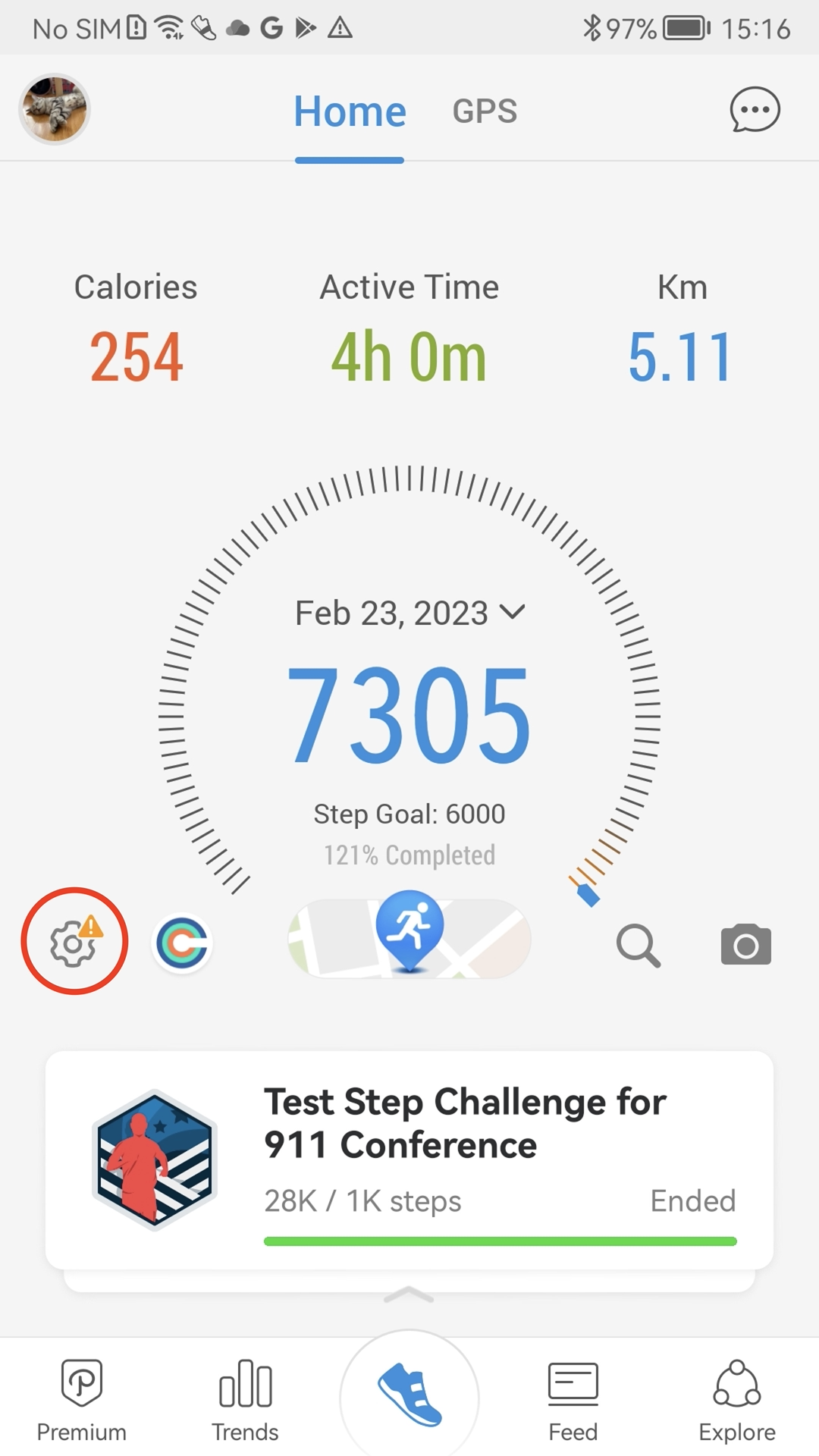Expand the Feb 23, 2023 date picker
The height and width of the screenshot is (1456, 819).
(x=409, y=613)
